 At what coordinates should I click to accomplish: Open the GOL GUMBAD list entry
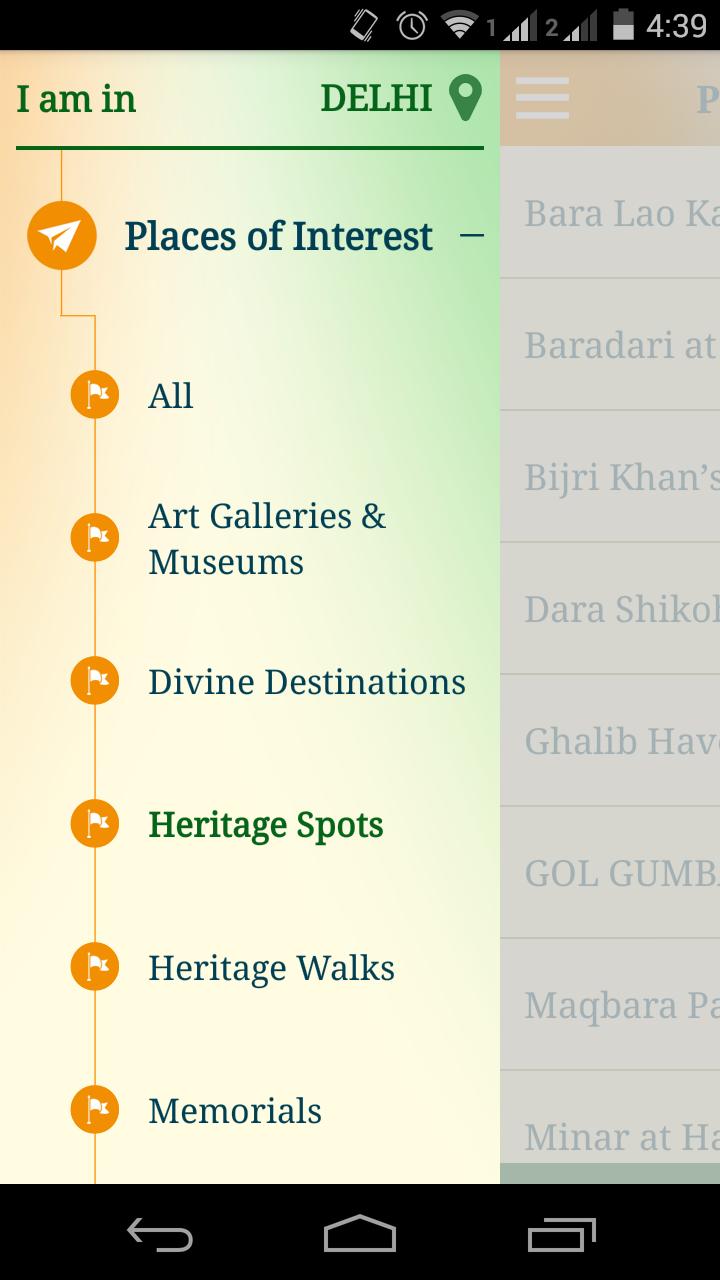(620, 873)
